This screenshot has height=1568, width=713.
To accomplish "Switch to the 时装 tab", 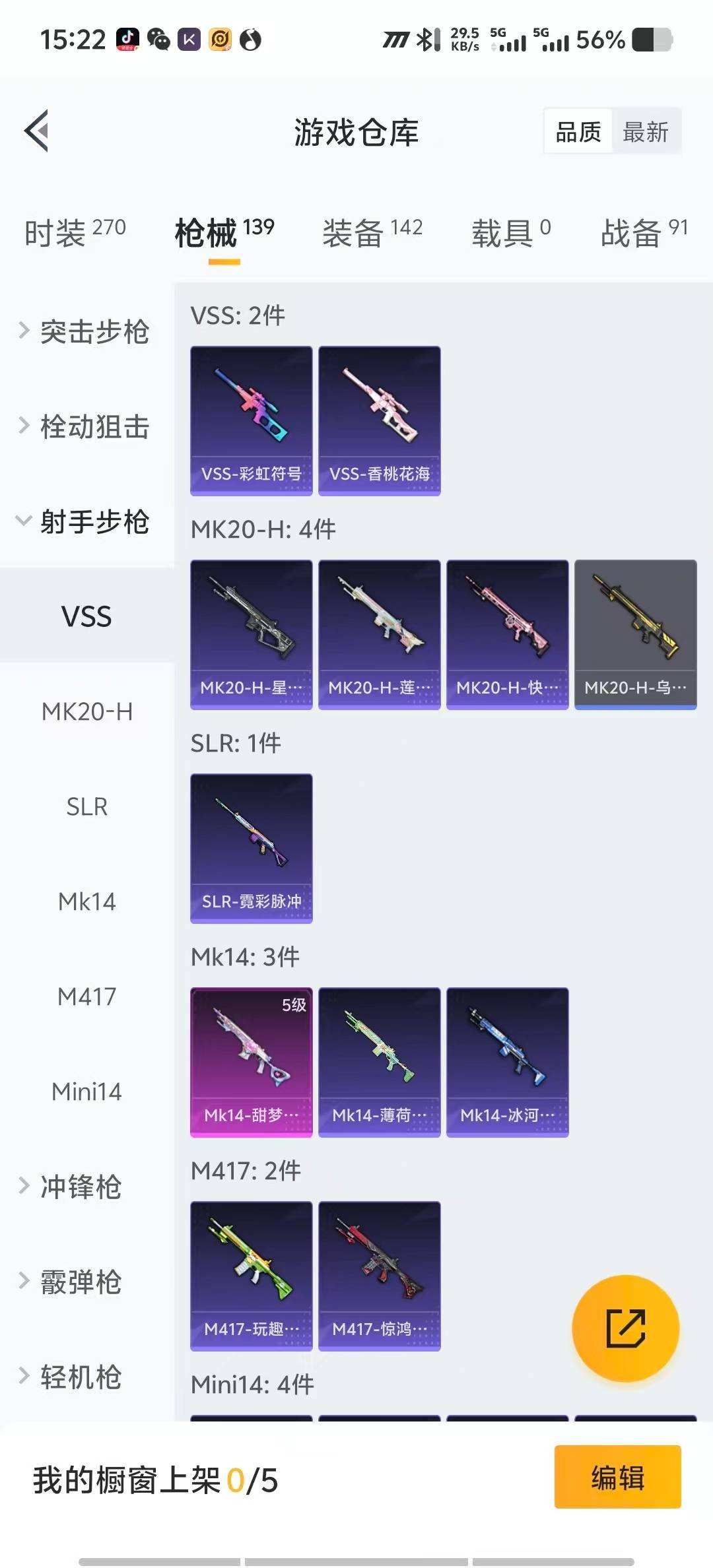I will [x=74, y=232].
